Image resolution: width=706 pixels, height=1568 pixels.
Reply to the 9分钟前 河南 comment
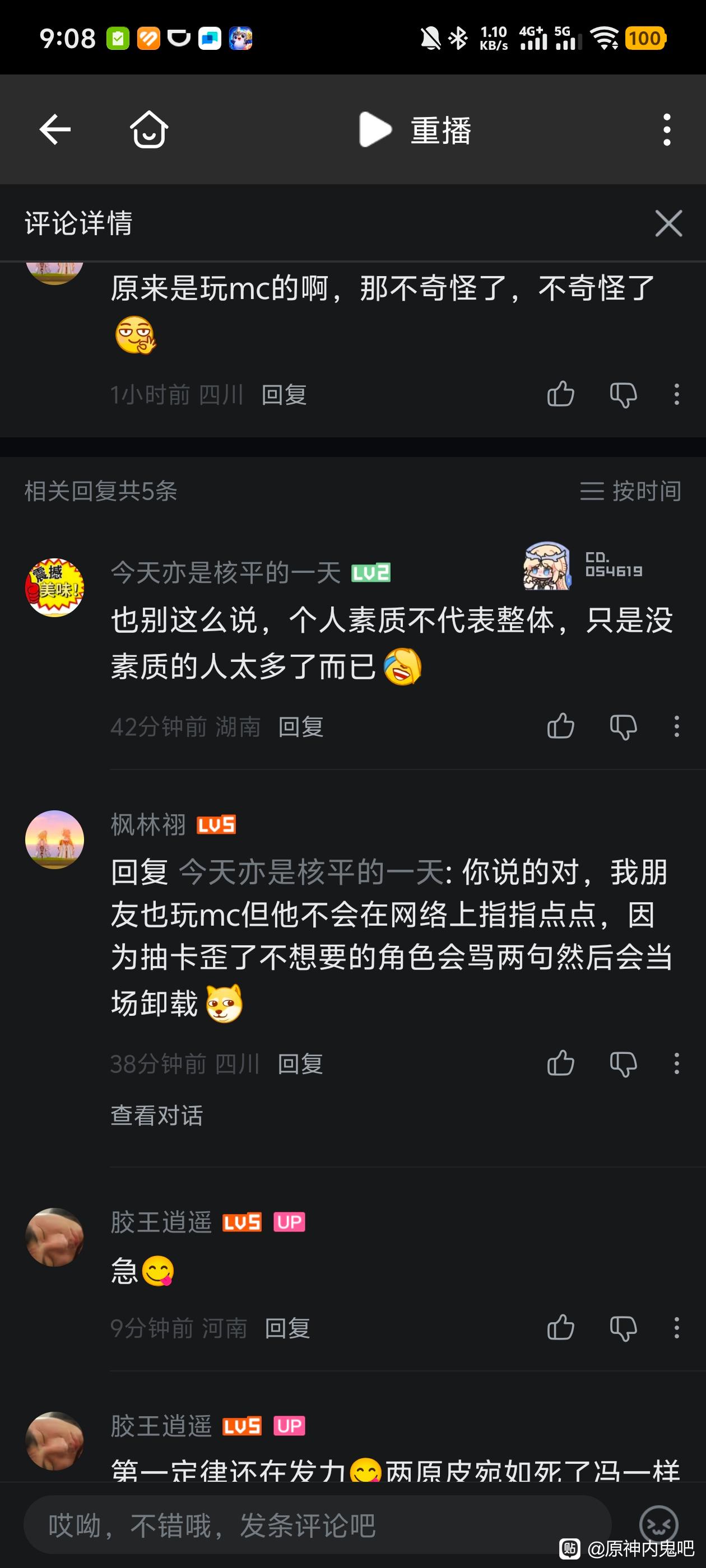[287, 1328]
